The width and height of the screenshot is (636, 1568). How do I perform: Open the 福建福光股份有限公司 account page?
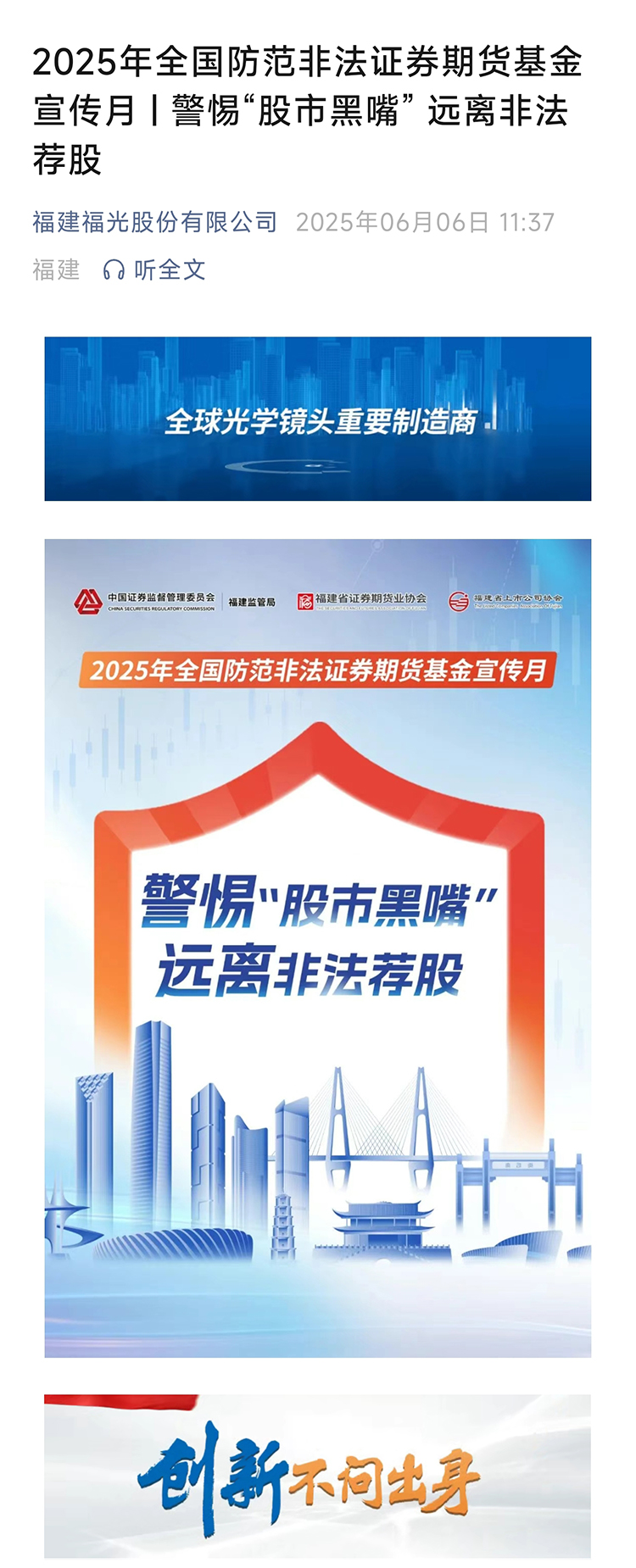coord(154,222)
